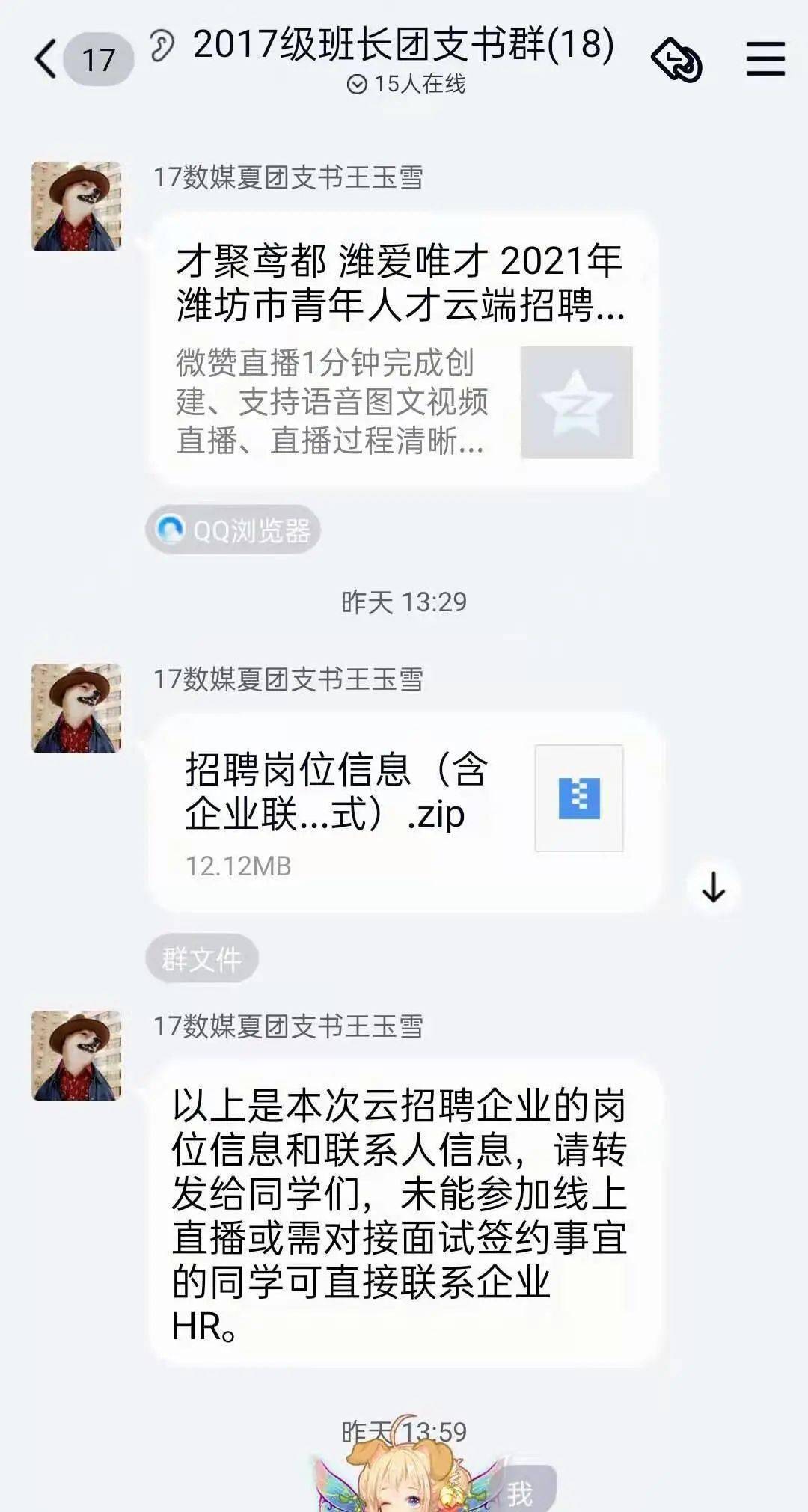Open the 招聘岗位信息 .zip file
Screen dimensions: 808x1512
(x=404, y=812)
